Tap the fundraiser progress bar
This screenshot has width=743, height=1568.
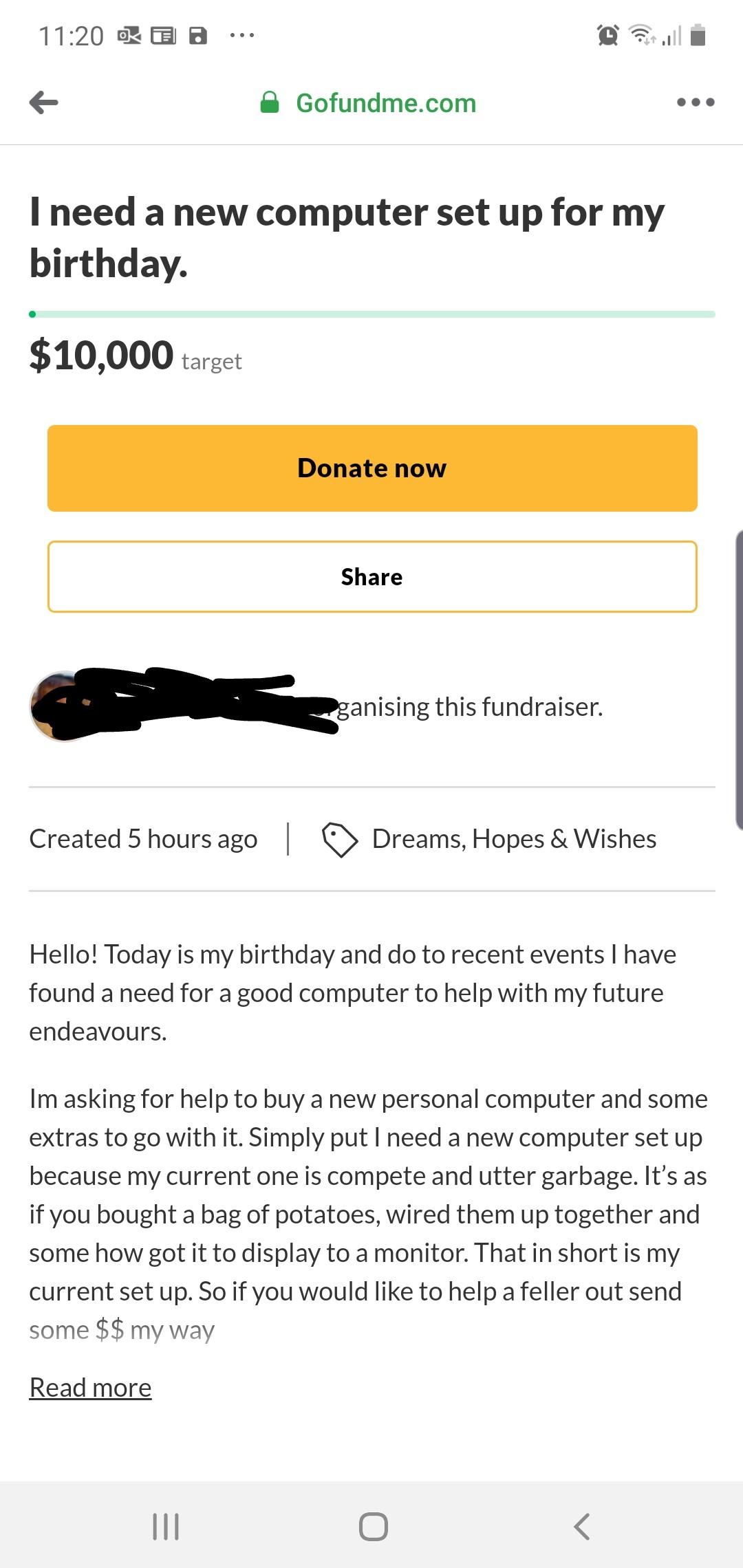tap(371, 314)
